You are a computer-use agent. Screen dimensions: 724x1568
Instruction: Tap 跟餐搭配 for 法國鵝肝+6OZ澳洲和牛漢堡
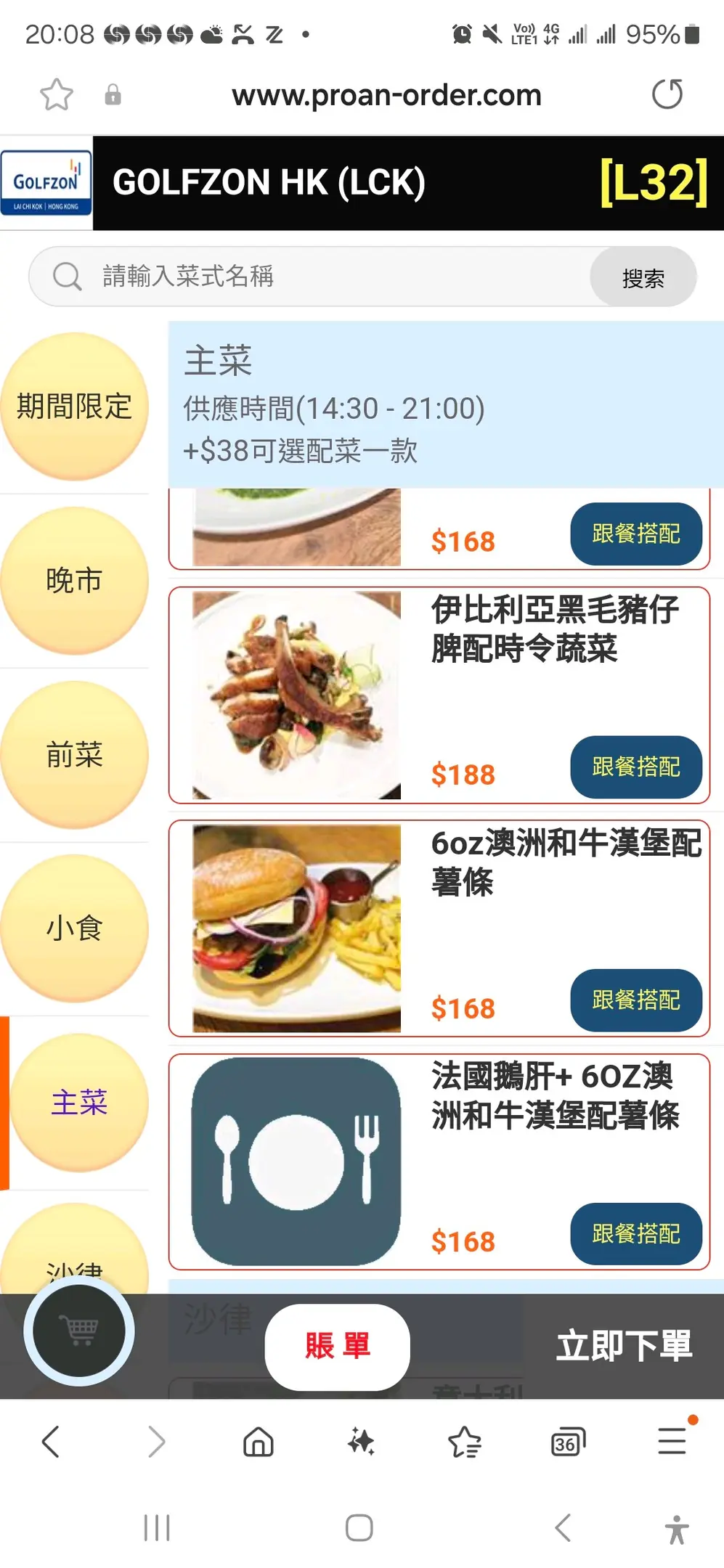coord(636,1234)
